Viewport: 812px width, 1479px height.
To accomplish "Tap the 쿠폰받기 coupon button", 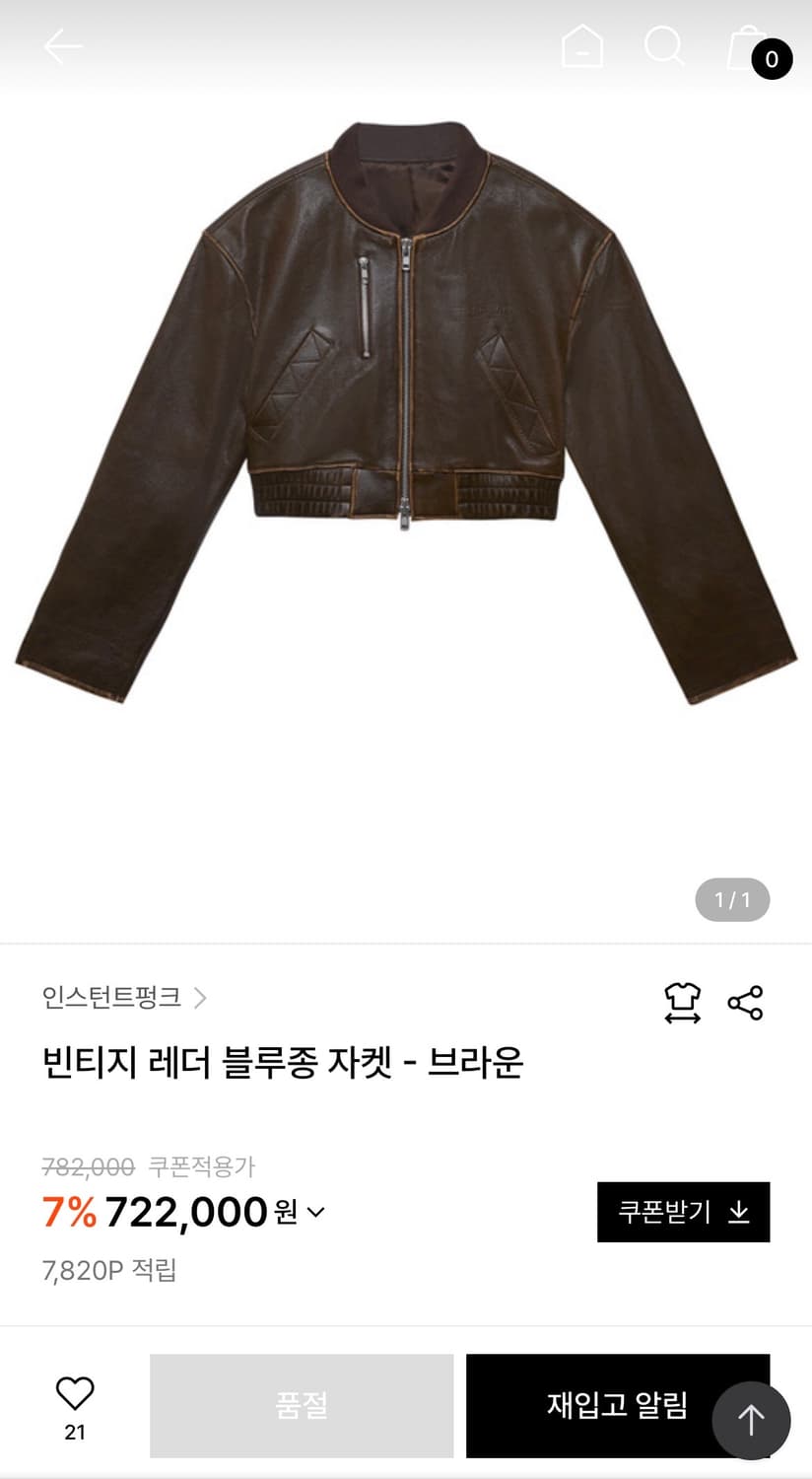I will pyautogui.click(x=683, y=1212).
